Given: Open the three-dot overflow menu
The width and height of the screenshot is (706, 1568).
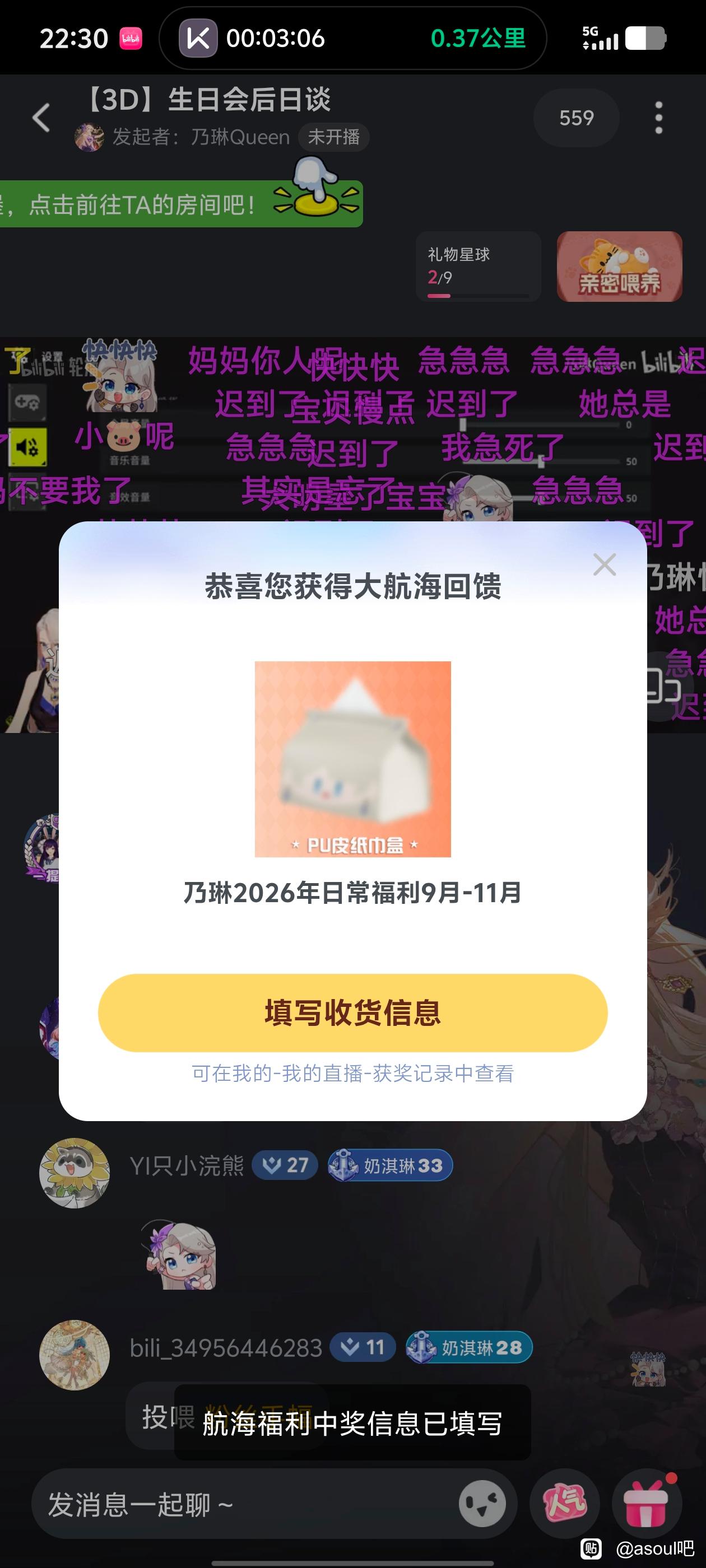Looking at the screenshot, I should 658,118.
